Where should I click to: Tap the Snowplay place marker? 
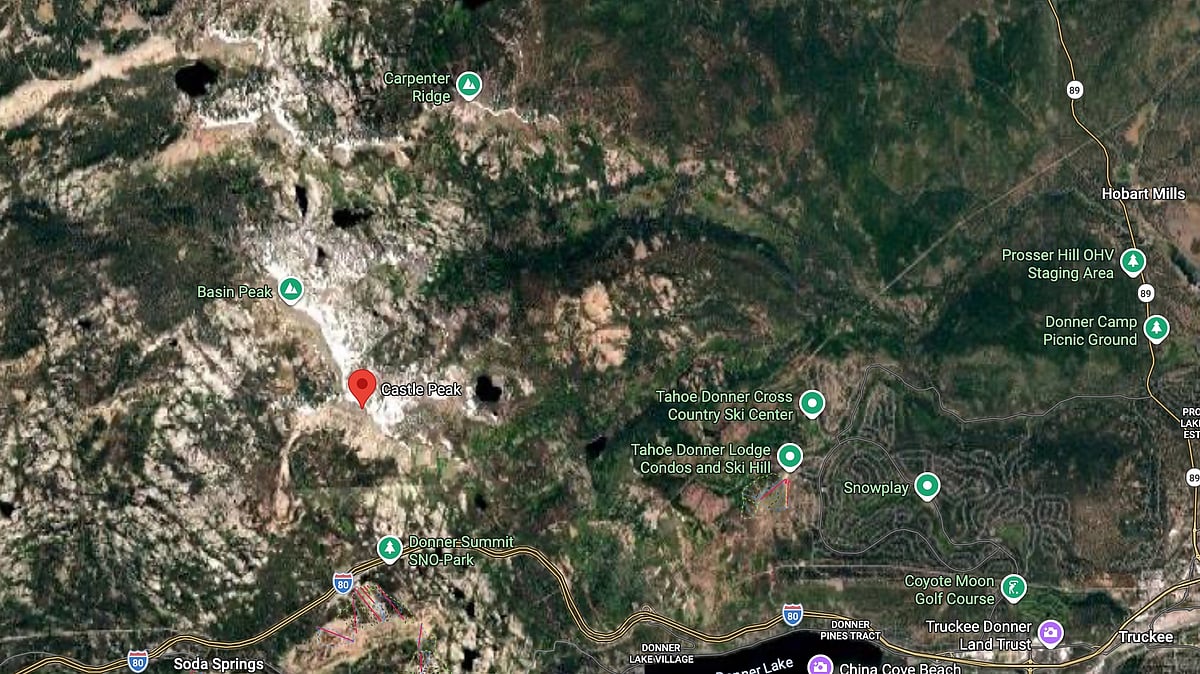pyautogui.click(x=927, y=486)
